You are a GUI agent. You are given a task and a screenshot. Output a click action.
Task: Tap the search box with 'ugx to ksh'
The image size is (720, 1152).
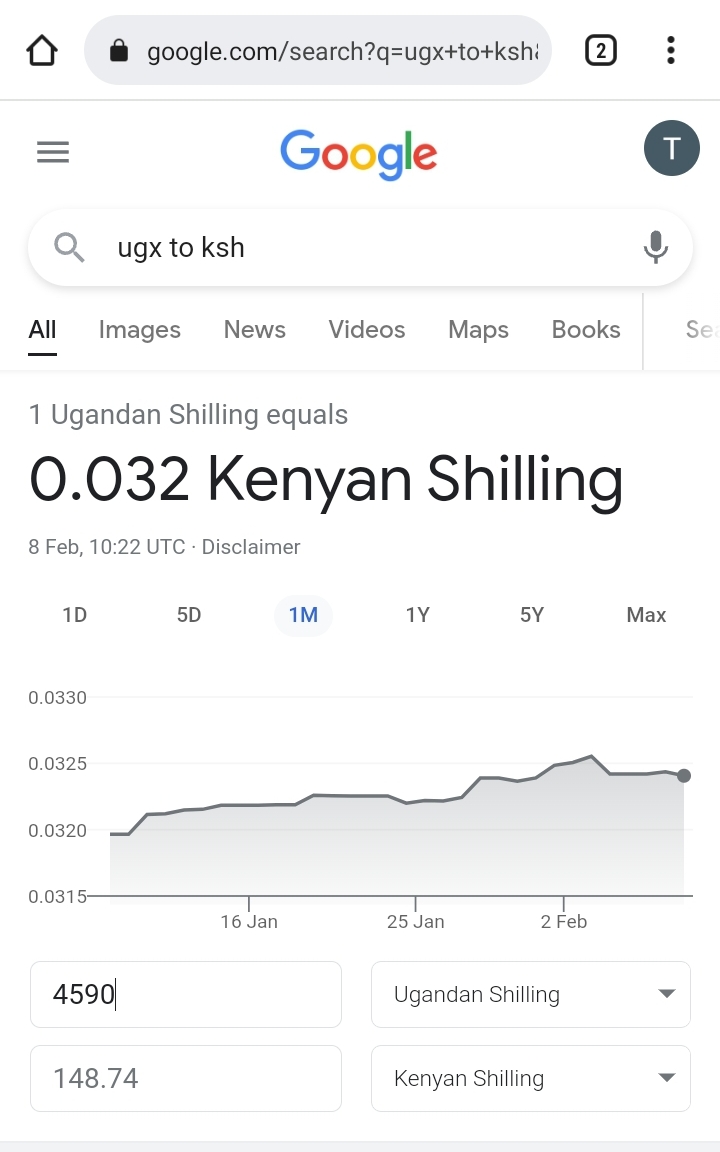[x=340, y=248]
